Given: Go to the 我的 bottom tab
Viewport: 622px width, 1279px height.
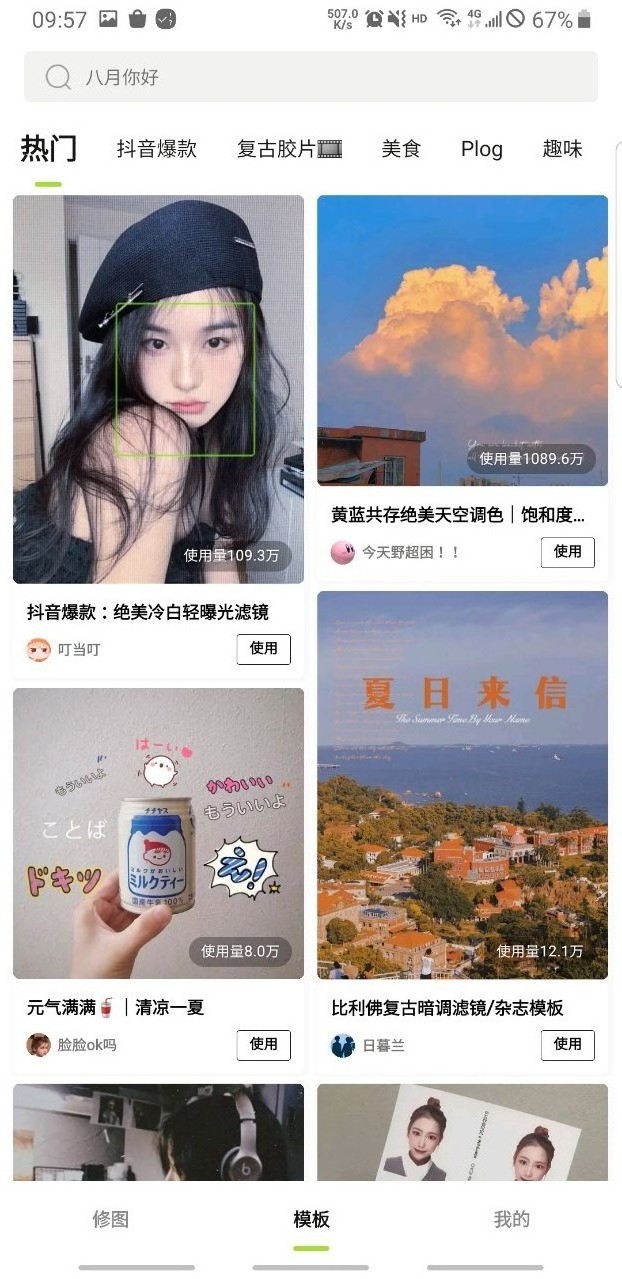Looking at the screenshot, I should (511, 1219).
